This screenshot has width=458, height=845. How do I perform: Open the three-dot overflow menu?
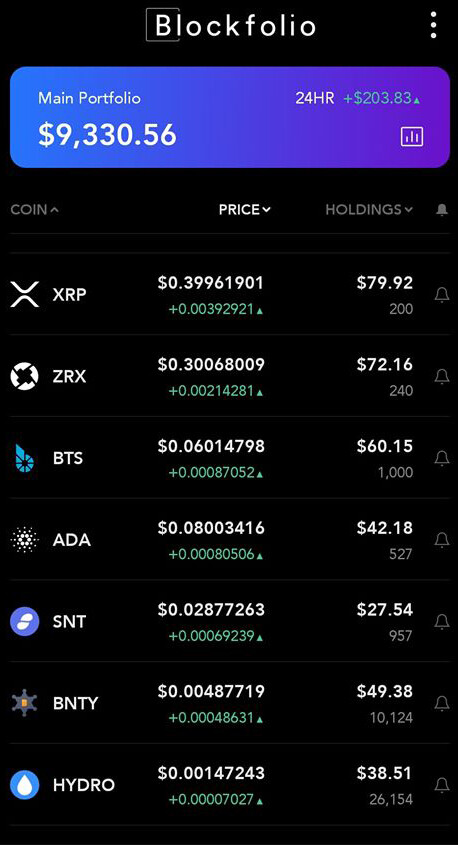click(433, 25)
